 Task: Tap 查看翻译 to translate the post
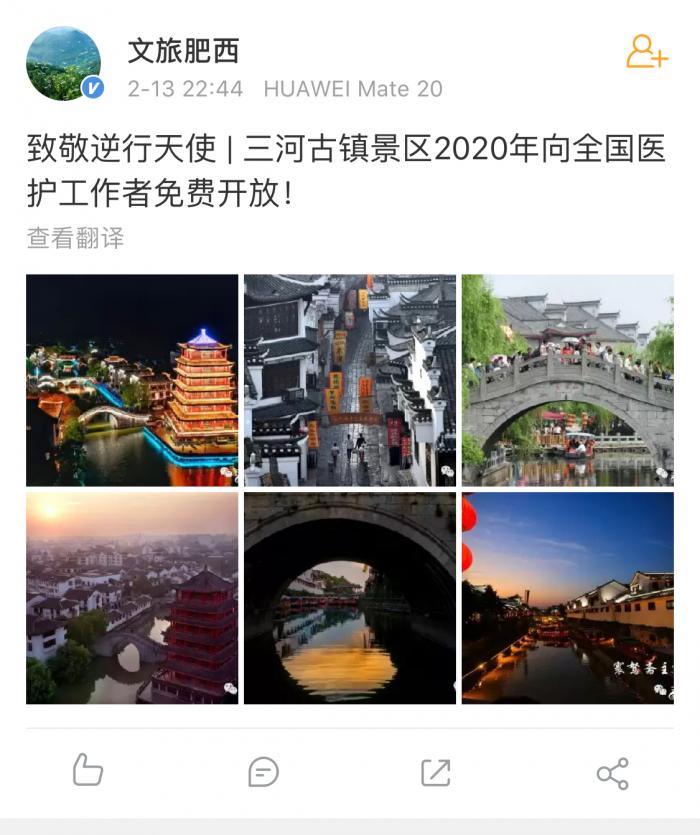(75, 238)
